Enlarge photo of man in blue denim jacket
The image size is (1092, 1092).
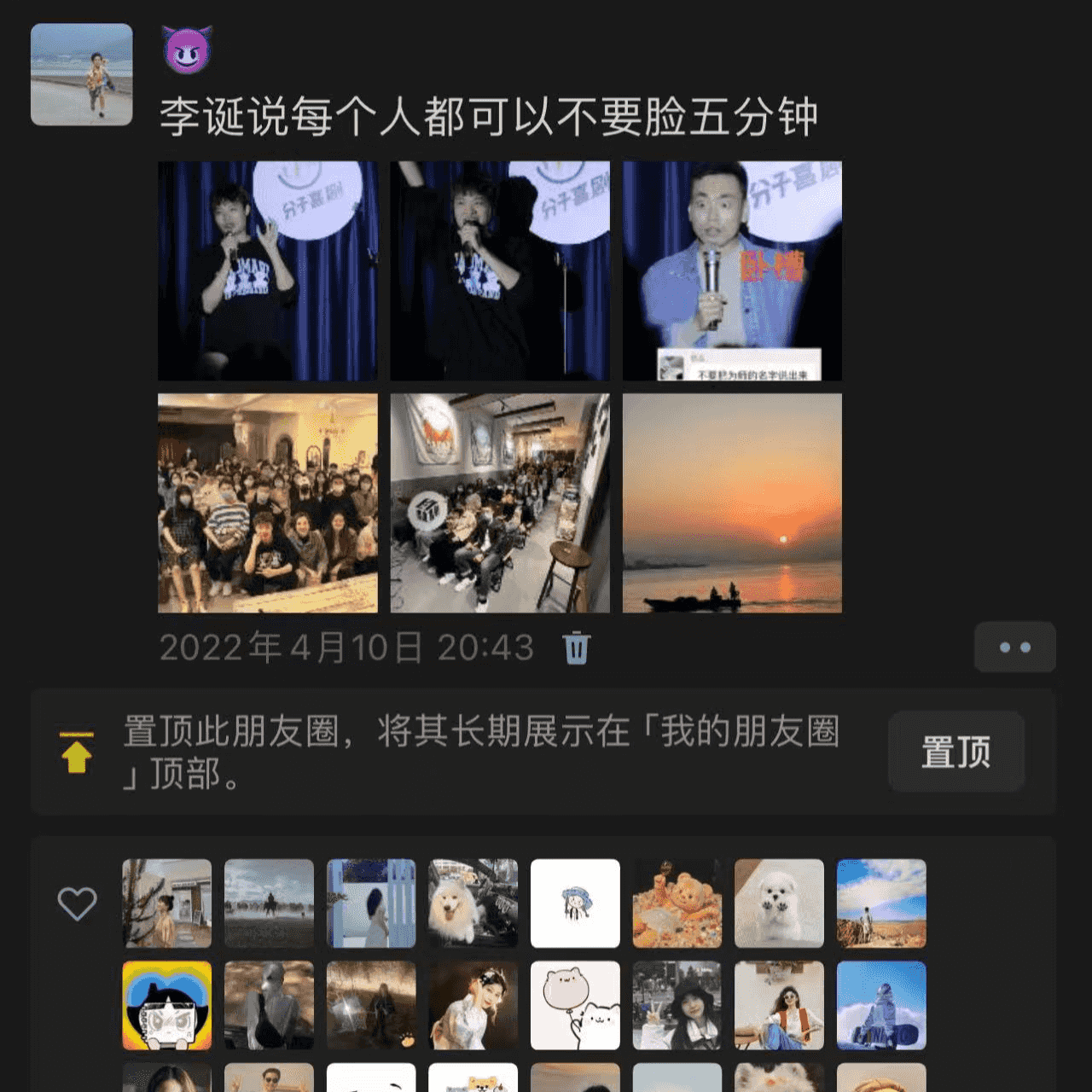tap(732, 270)
